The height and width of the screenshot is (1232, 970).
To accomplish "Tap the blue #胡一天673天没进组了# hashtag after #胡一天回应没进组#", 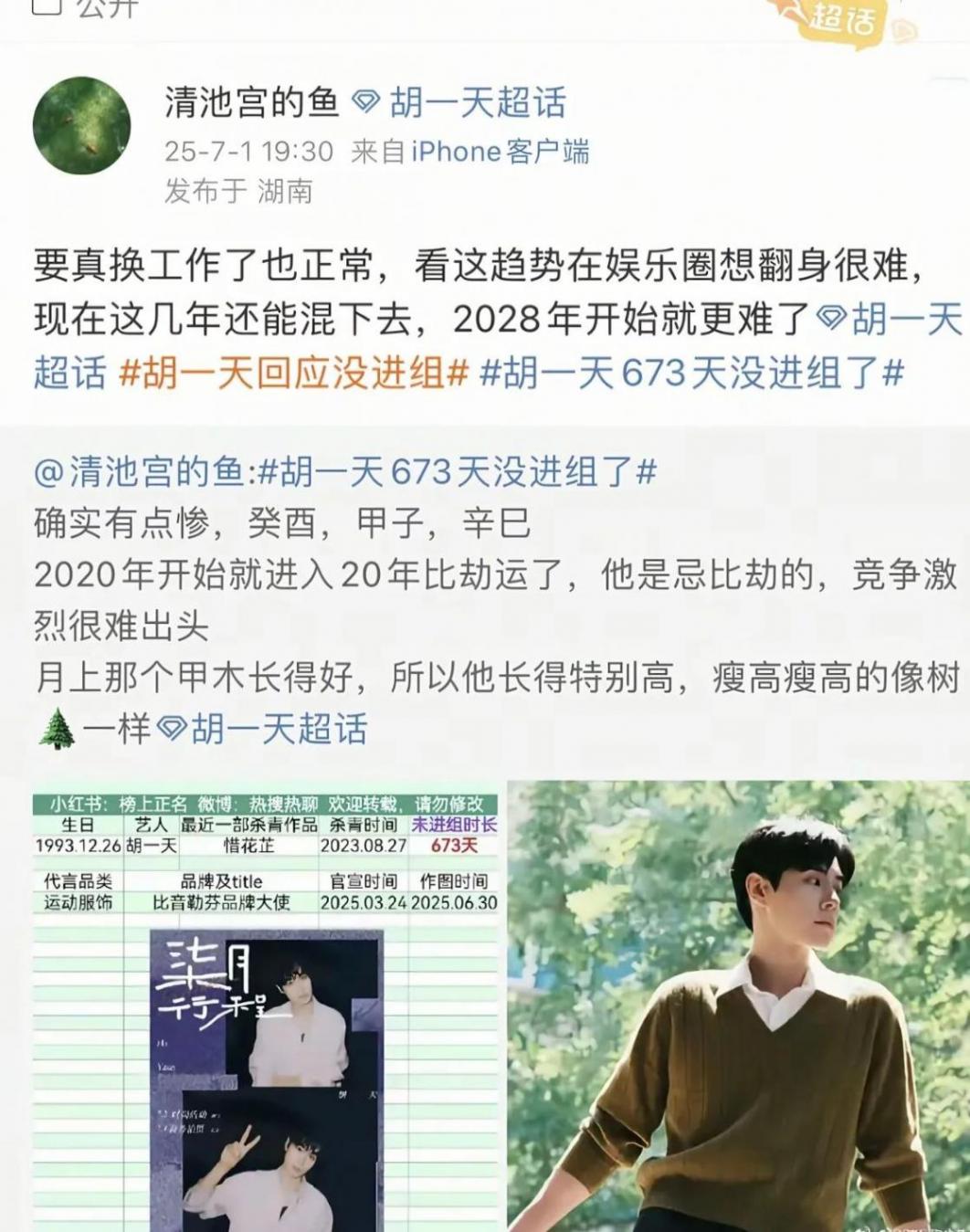I will (691, 373).
